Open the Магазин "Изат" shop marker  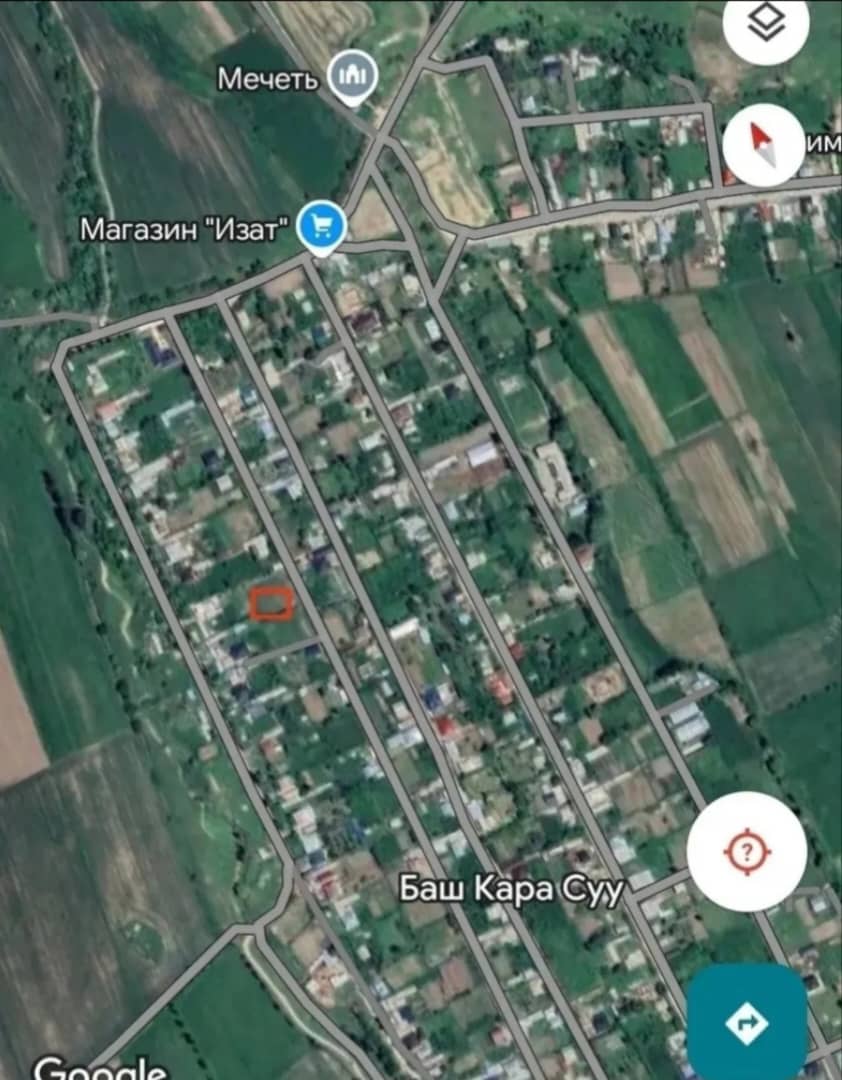coord(322,227)
